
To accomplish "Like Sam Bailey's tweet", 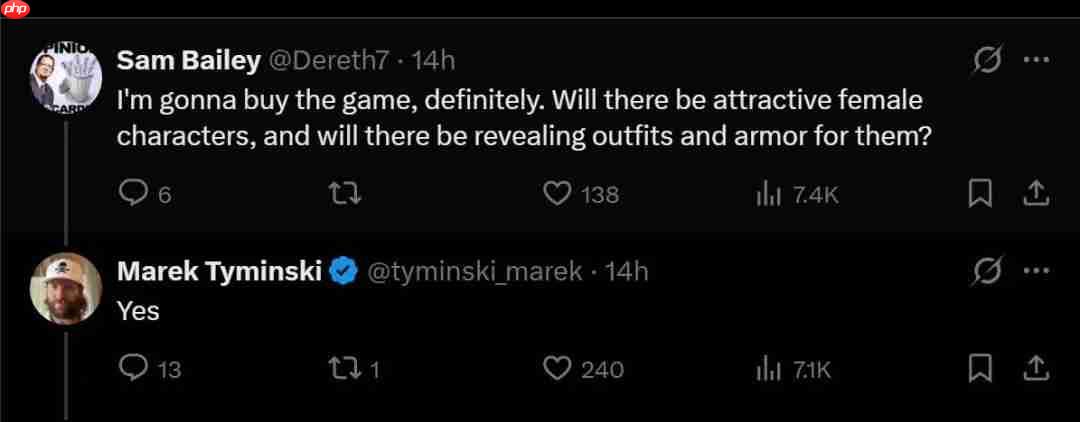I will click(x=557, y=193).
